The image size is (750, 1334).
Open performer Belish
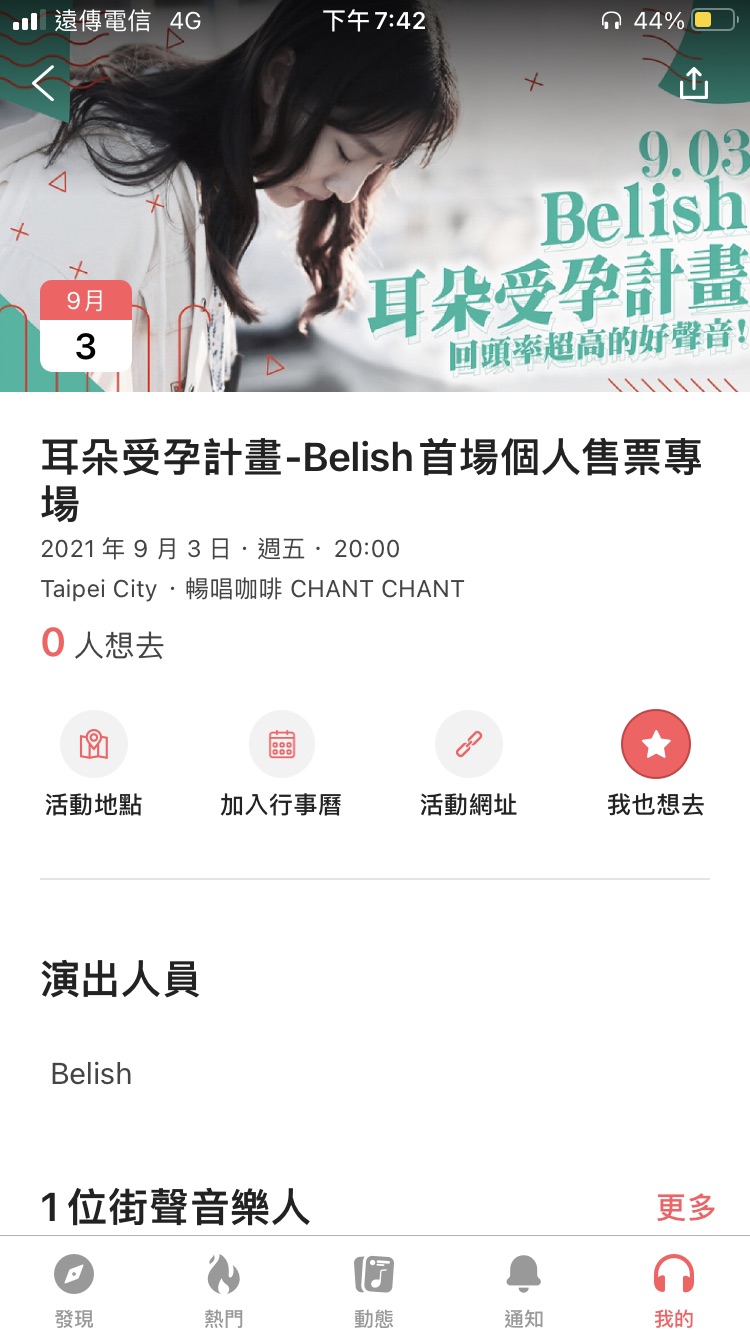click(x=92, y=1074)
